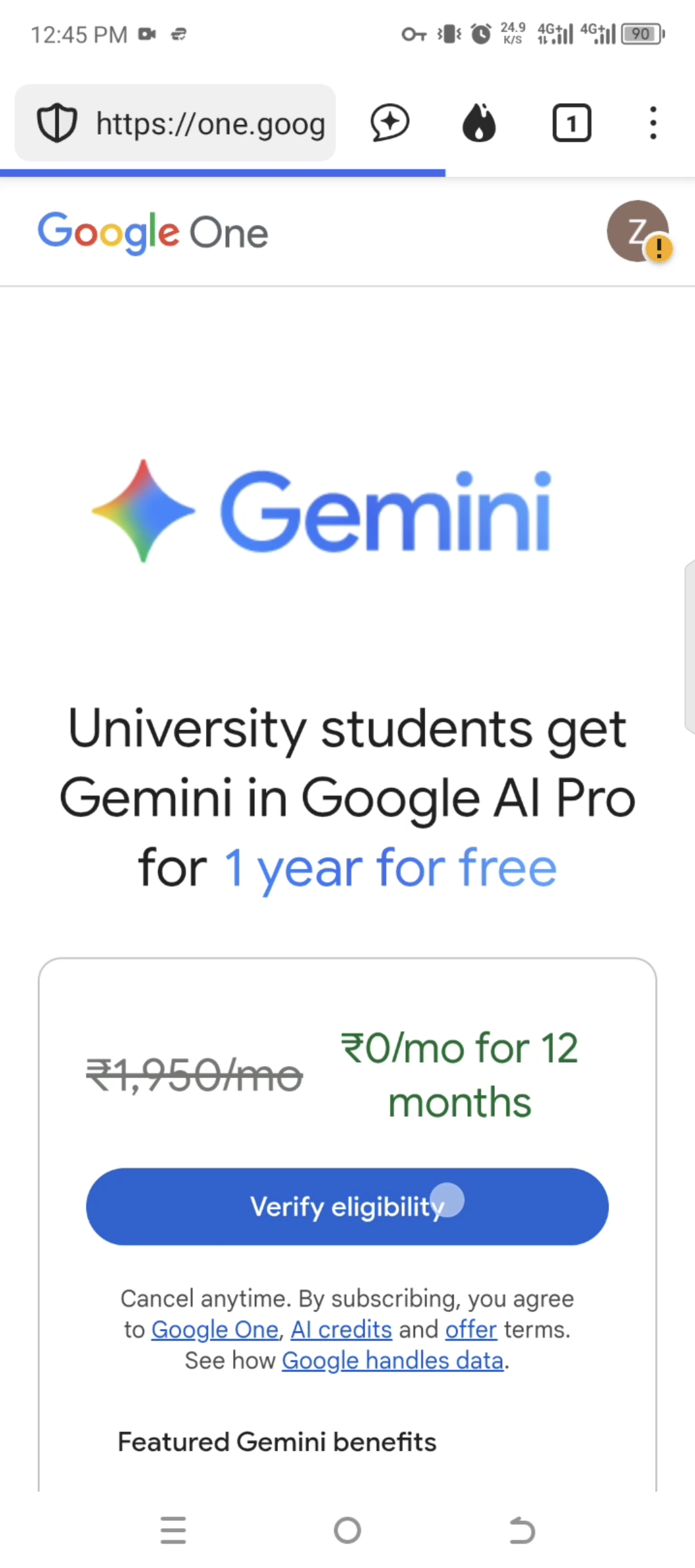View how Google handles data link
Image resolution: width=695 pixels, height=1568 pixels.
point(392,1361)
